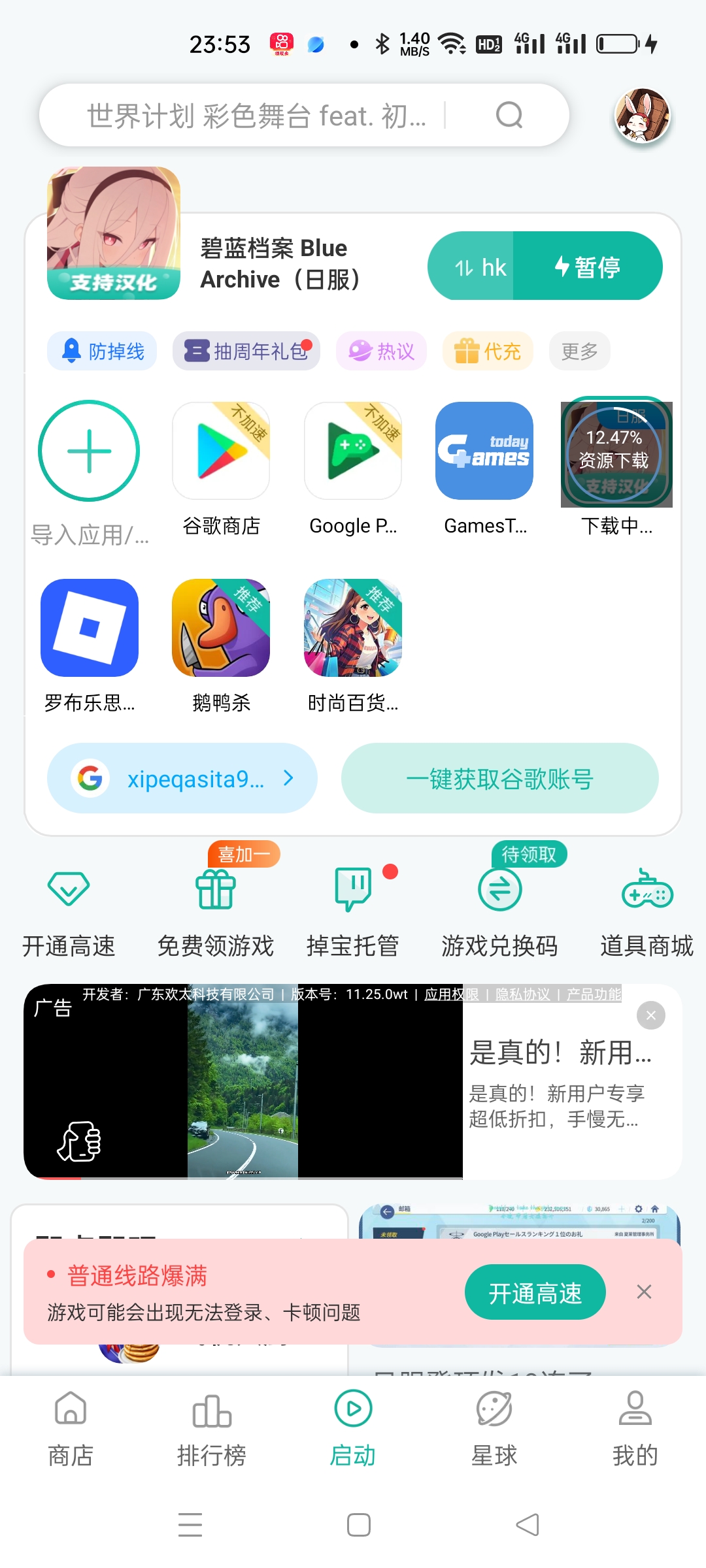Open the 隐私协议 link
This screenshot has width=706, height=1568.
(x=523, y=994)
